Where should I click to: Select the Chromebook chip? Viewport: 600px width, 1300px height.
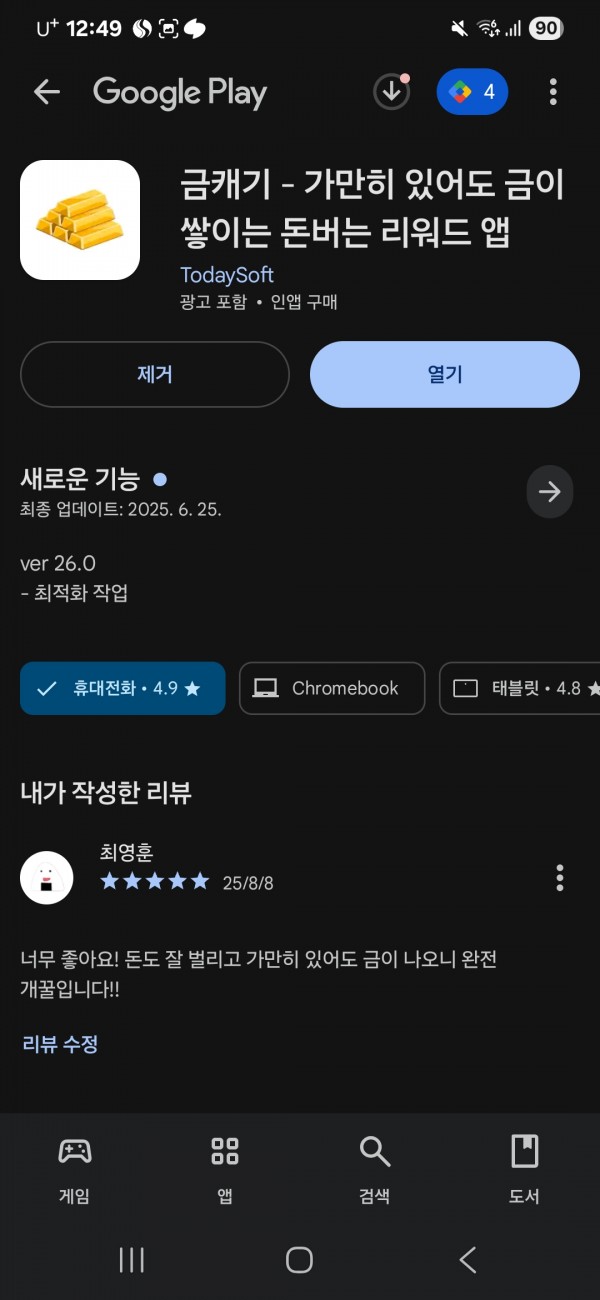[x=332, y=688]
